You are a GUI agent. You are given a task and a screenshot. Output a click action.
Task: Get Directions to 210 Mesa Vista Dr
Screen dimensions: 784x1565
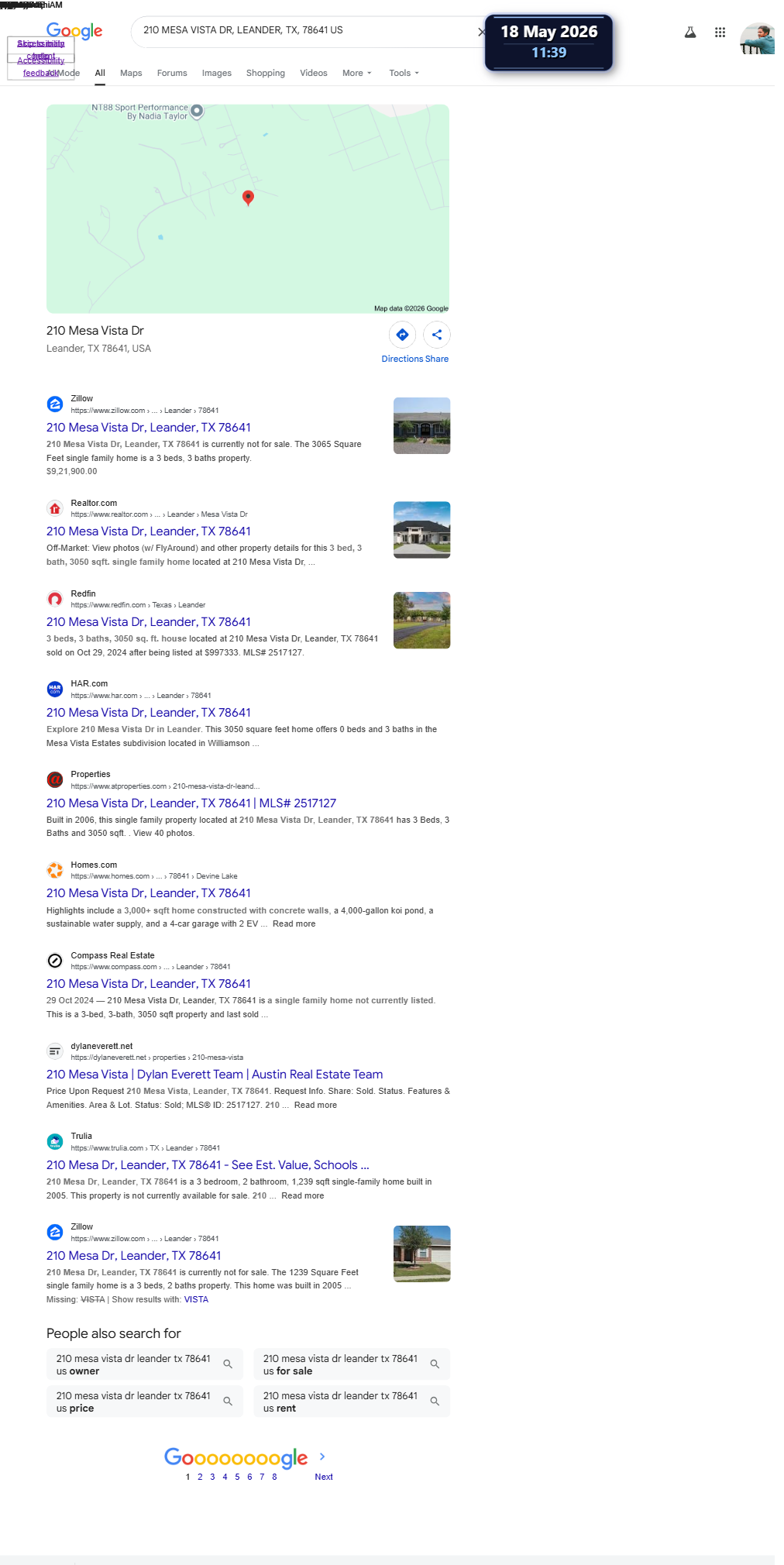pyautogui.click(x=402, y=342)
